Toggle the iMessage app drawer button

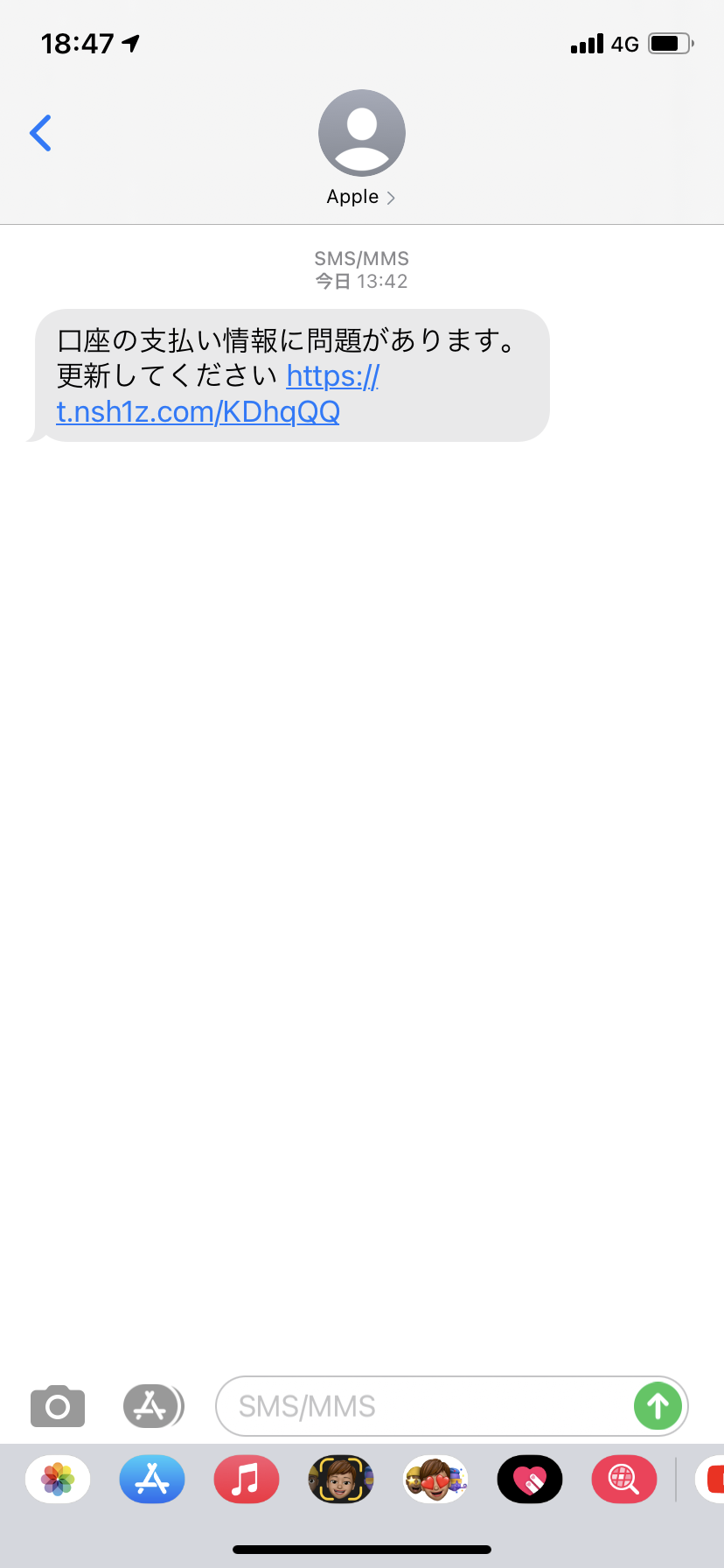[x=152, y=1407]
